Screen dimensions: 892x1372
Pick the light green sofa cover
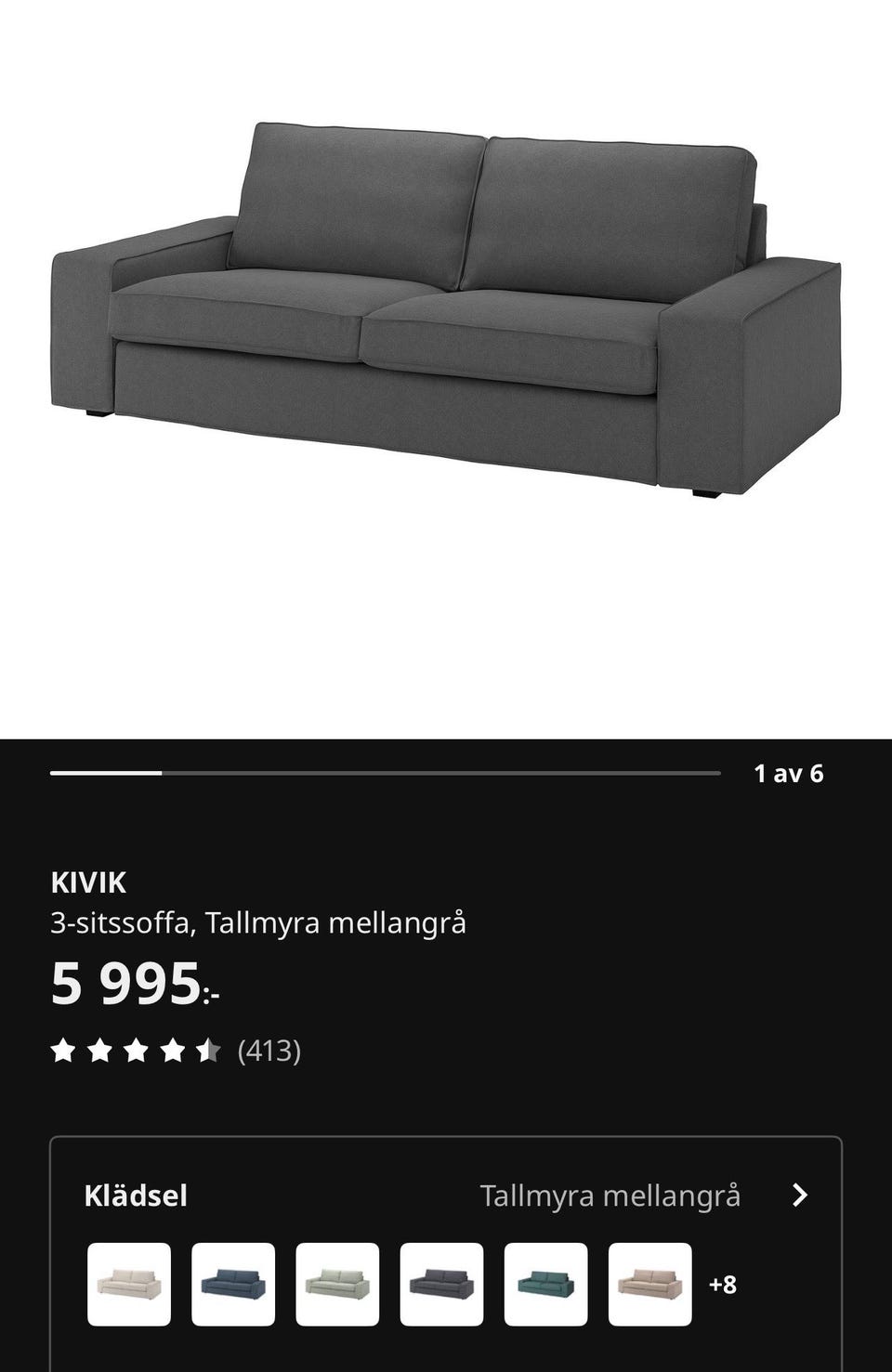click(x=337, y=1285)
